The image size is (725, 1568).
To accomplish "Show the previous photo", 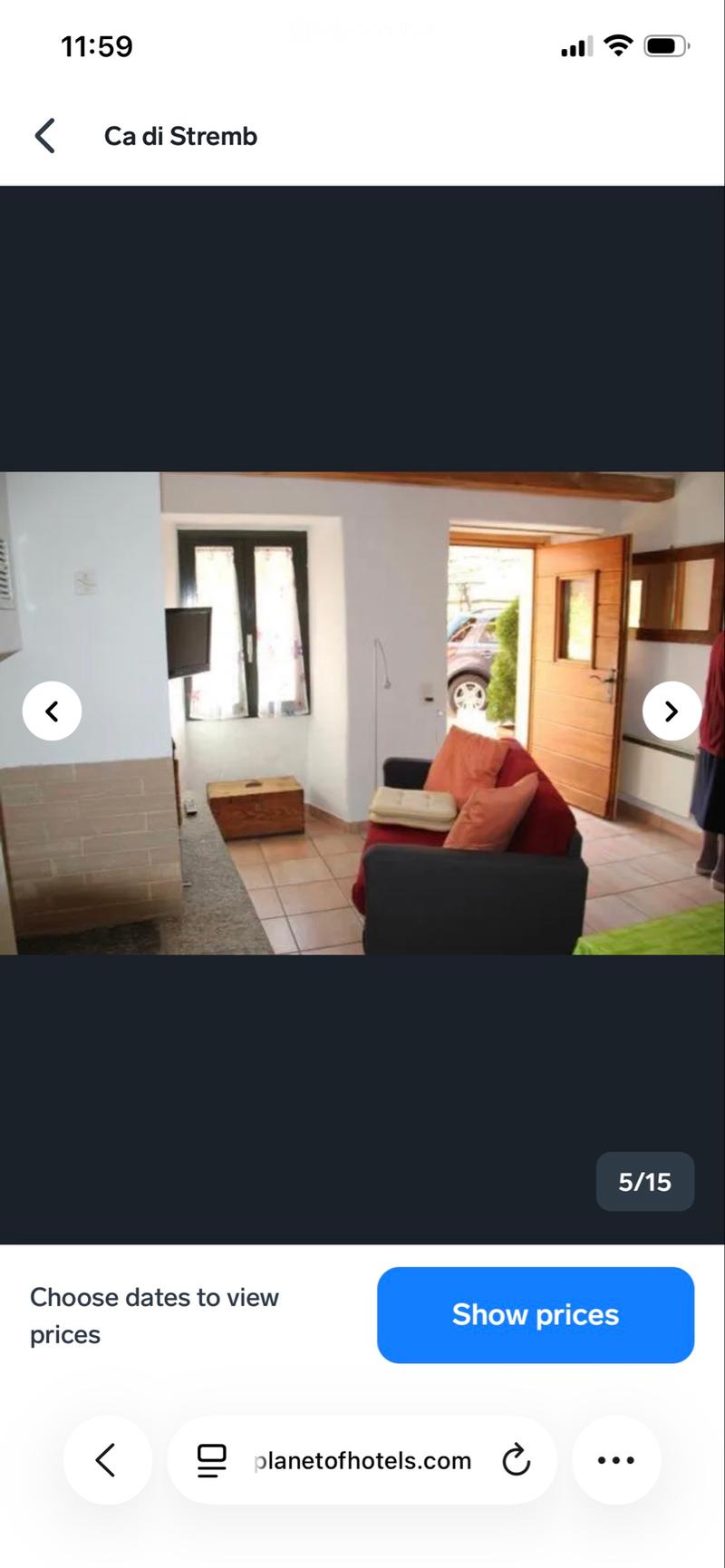I will point(52,711).
